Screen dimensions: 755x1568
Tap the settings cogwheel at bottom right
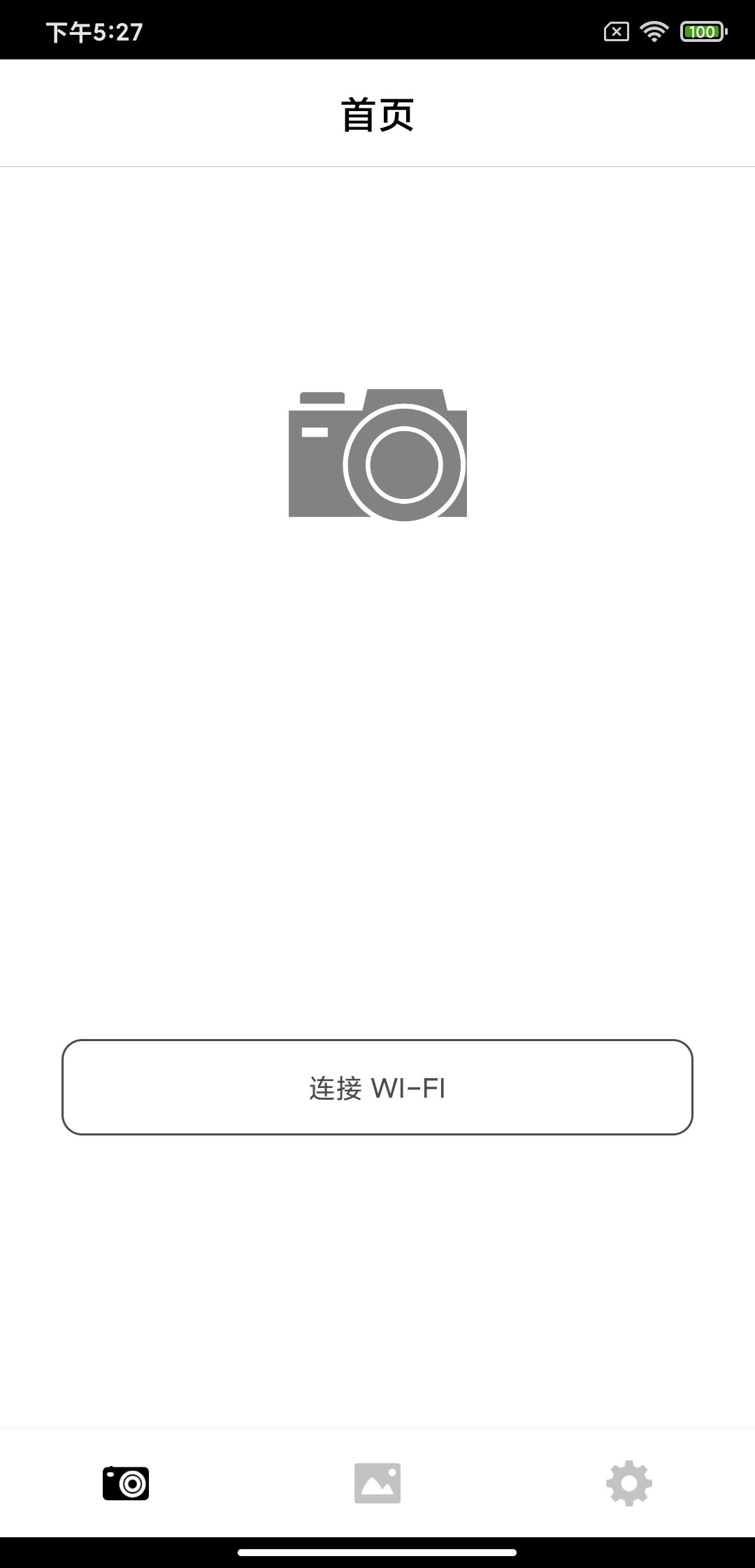click(628, 1483)
